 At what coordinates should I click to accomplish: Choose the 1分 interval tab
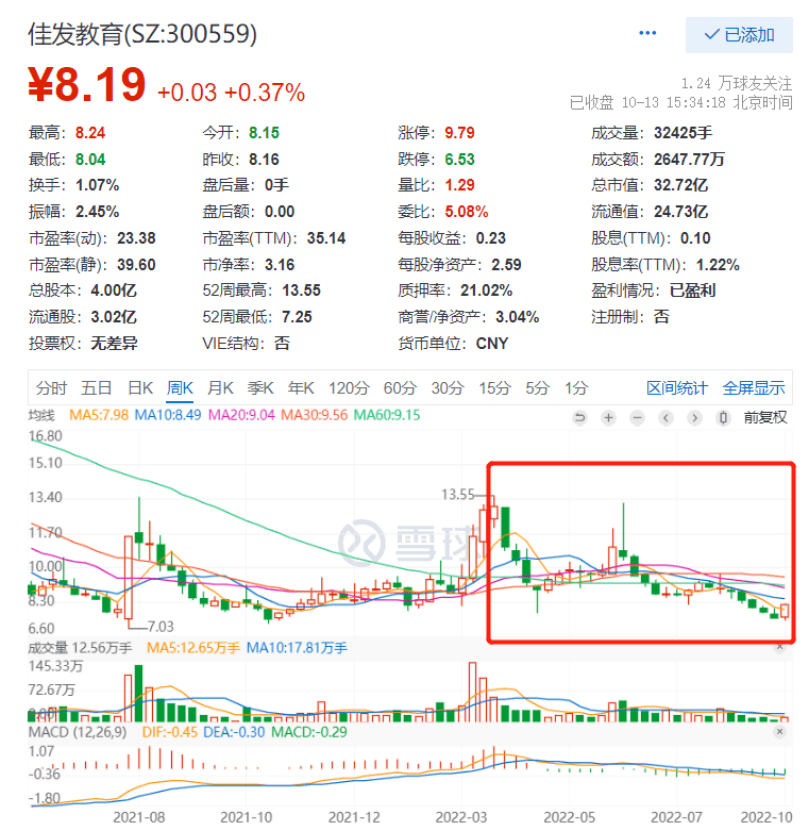576,388
